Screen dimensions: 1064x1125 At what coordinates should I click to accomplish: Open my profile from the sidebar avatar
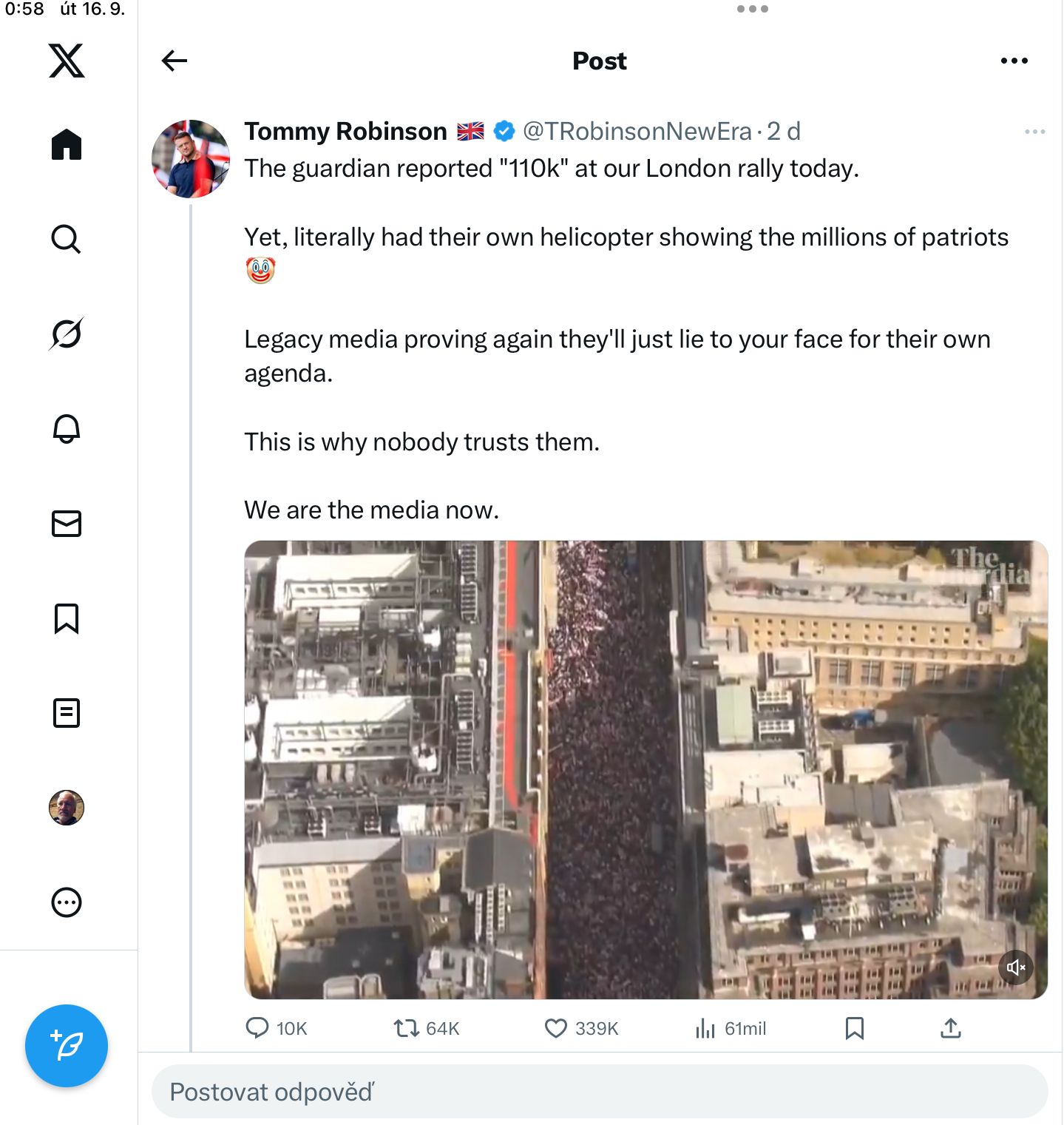tap(67, 808)
